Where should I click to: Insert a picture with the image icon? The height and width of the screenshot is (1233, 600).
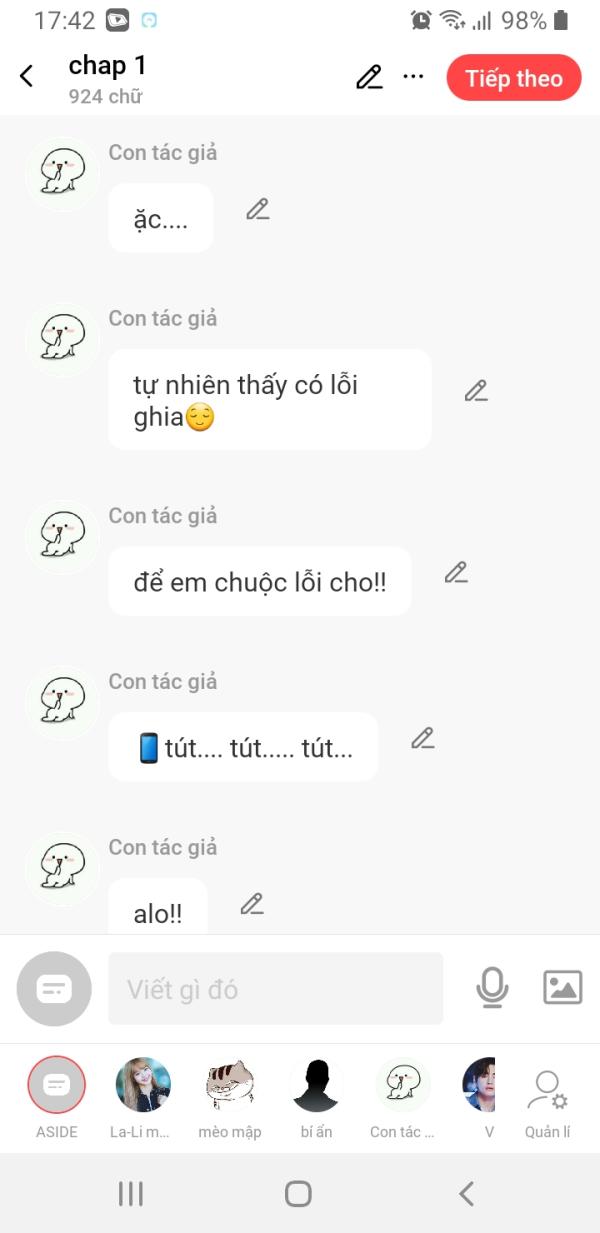tap(562, 988)
